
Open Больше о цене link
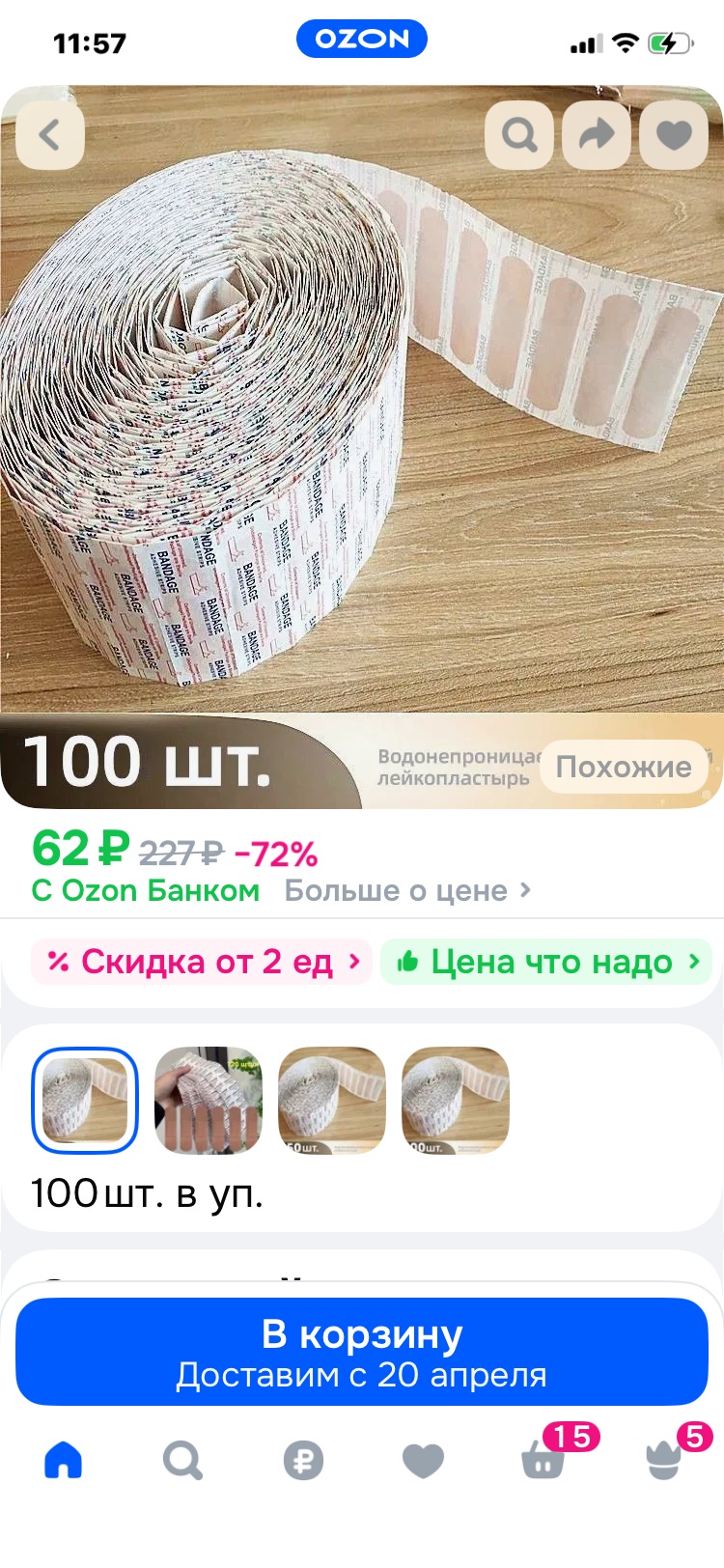(407, 890)
